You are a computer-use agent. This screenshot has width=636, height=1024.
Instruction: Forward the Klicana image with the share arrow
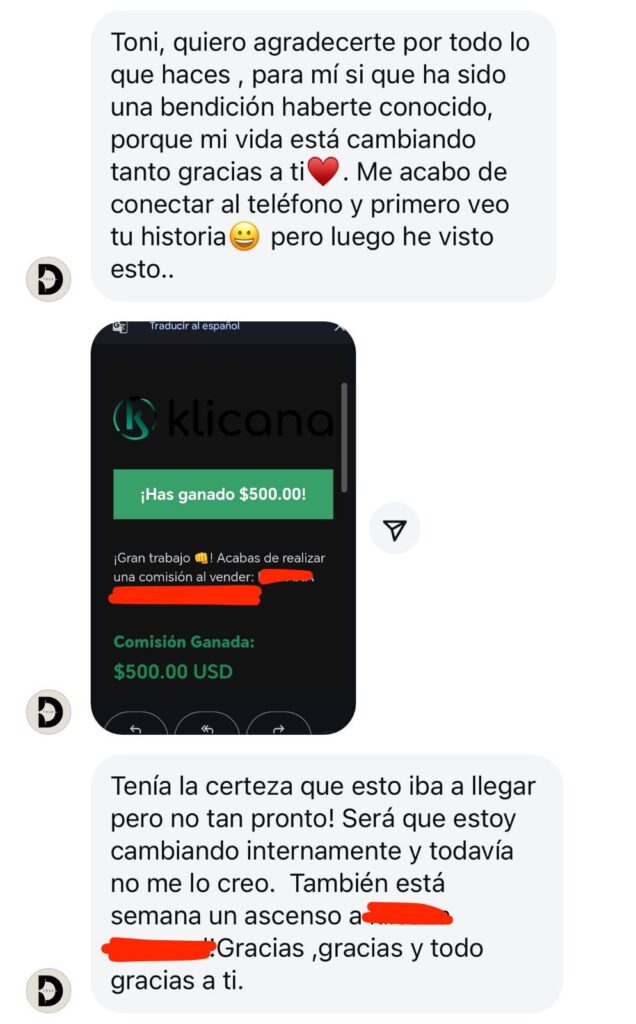[395, 530]
